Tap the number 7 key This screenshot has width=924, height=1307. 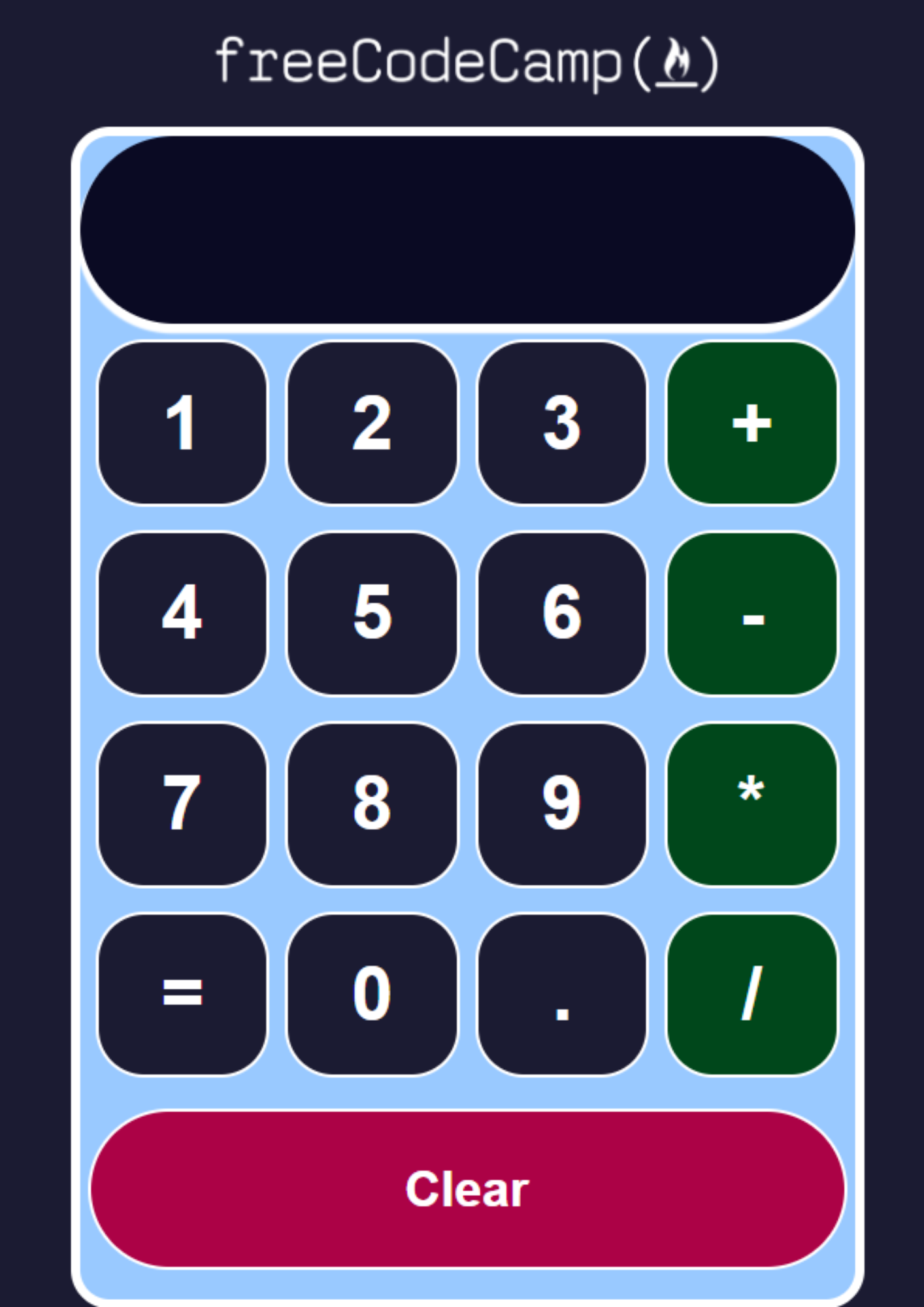(x=182, y=803)
